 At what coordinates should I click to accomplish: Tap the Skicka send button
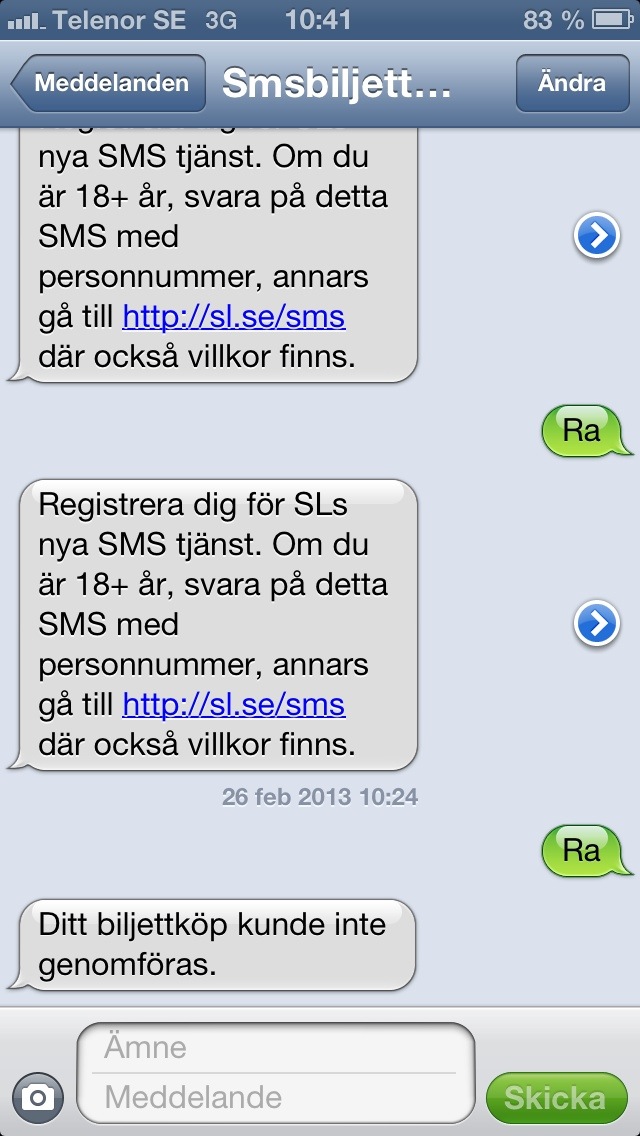click(x=554, y=1098)
